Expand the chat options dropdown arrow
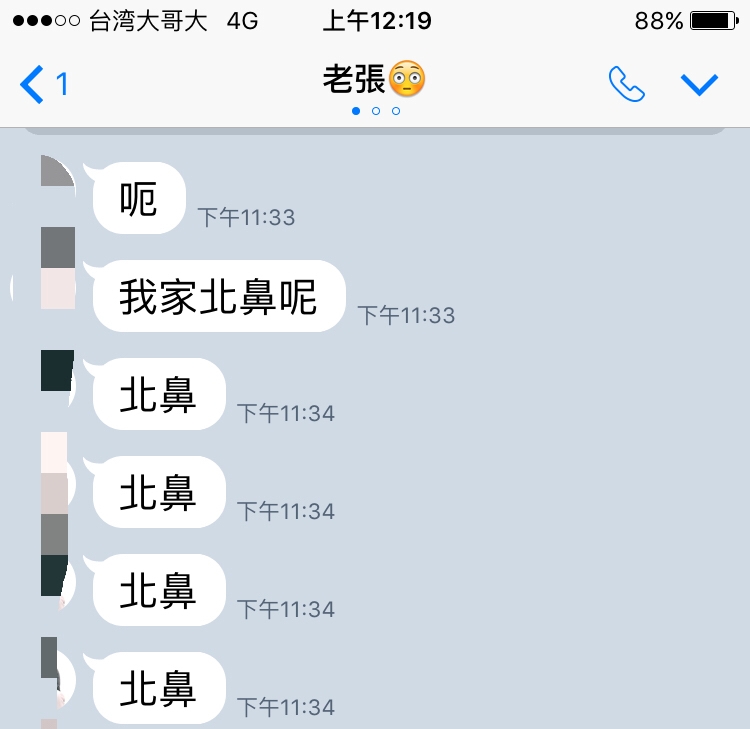Viewport: 750px width, 729px height. 699,85
